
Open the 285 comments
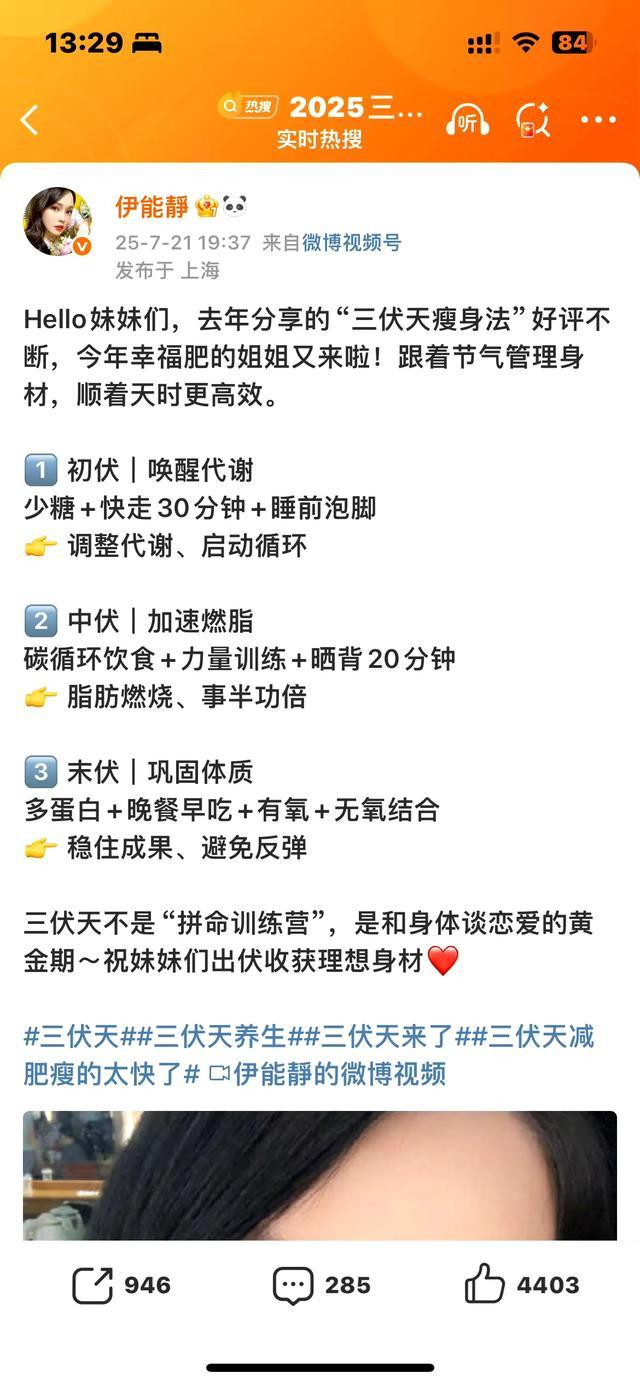pos(322,1285)
